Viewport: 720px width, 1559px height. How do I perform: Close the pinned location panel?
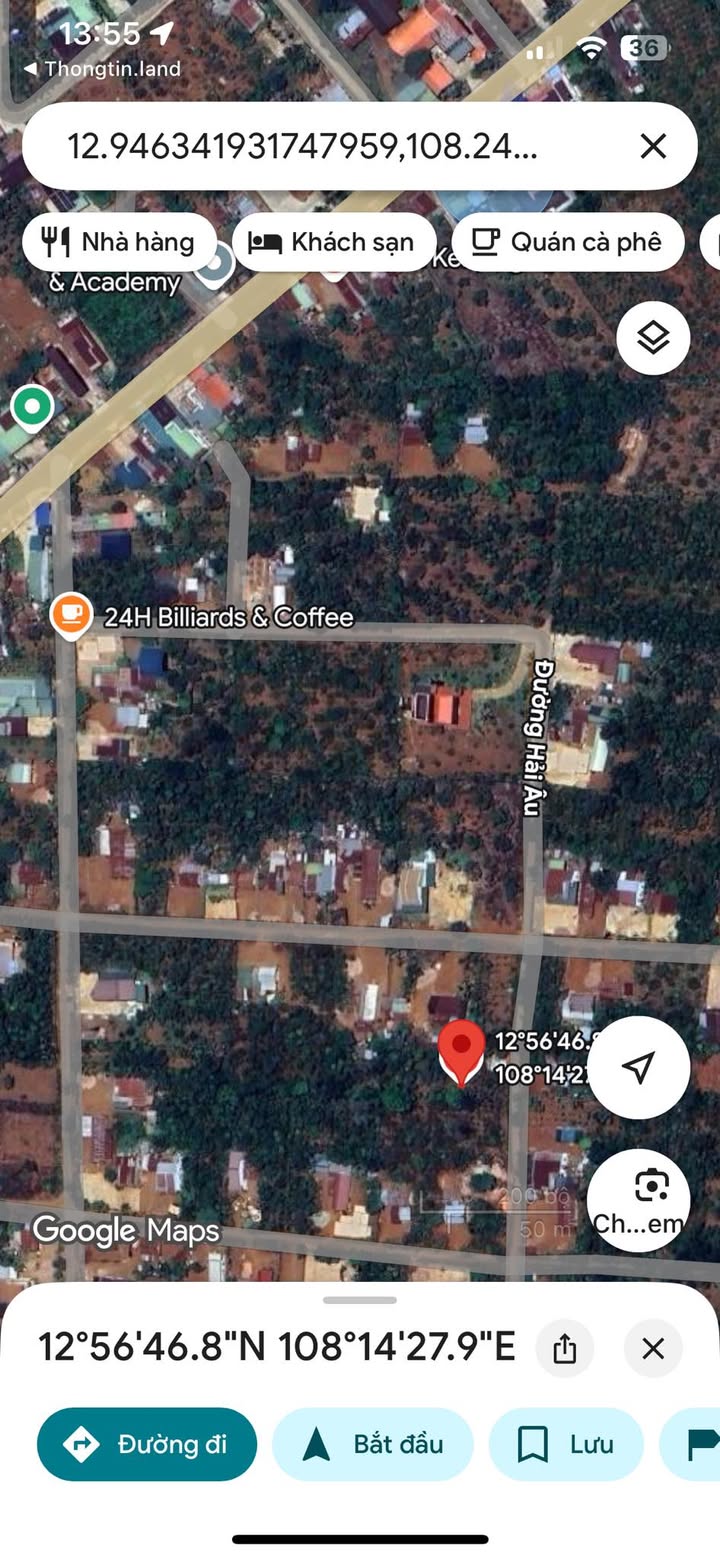point(653,1348)
